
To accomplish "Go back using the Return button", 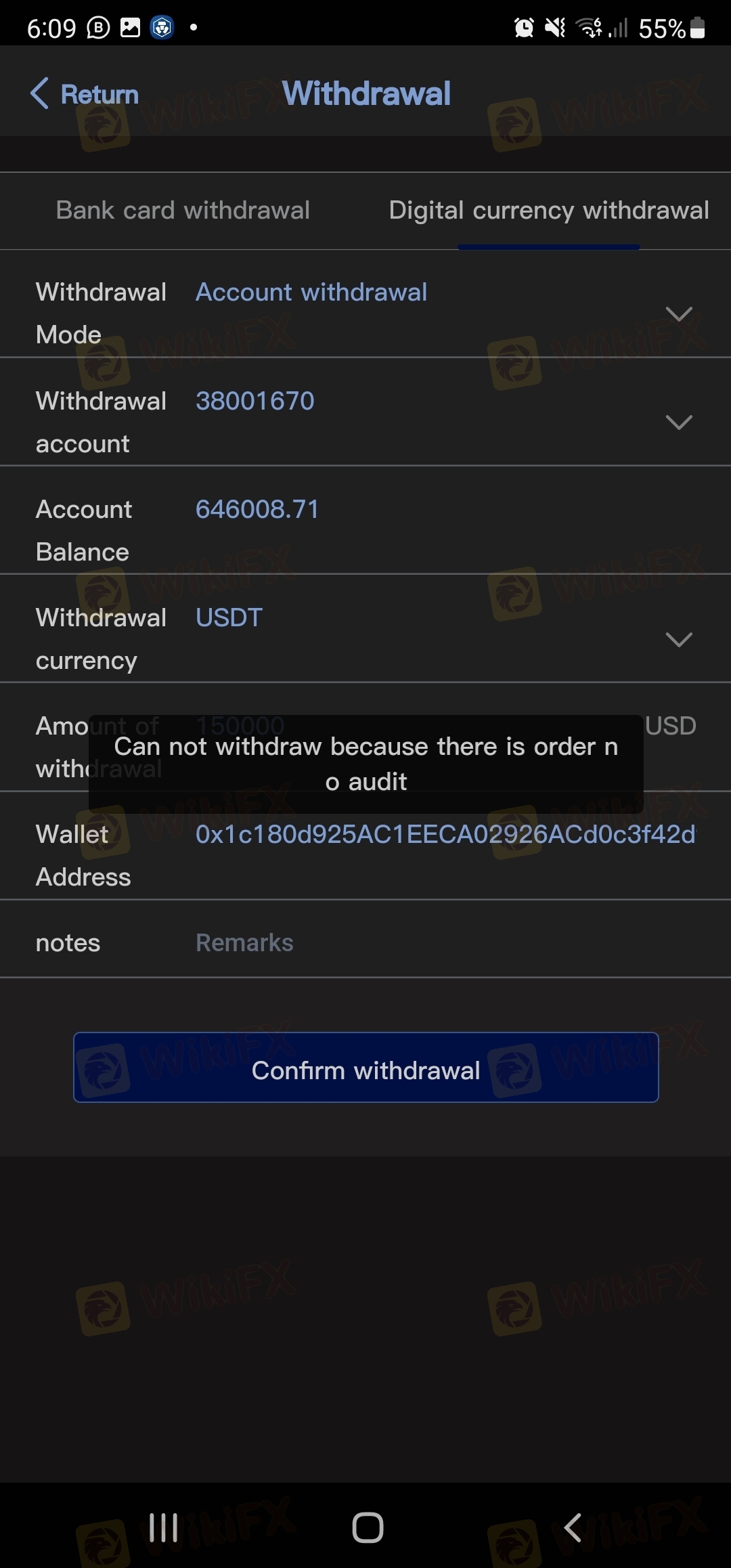I will click(85, 93).
